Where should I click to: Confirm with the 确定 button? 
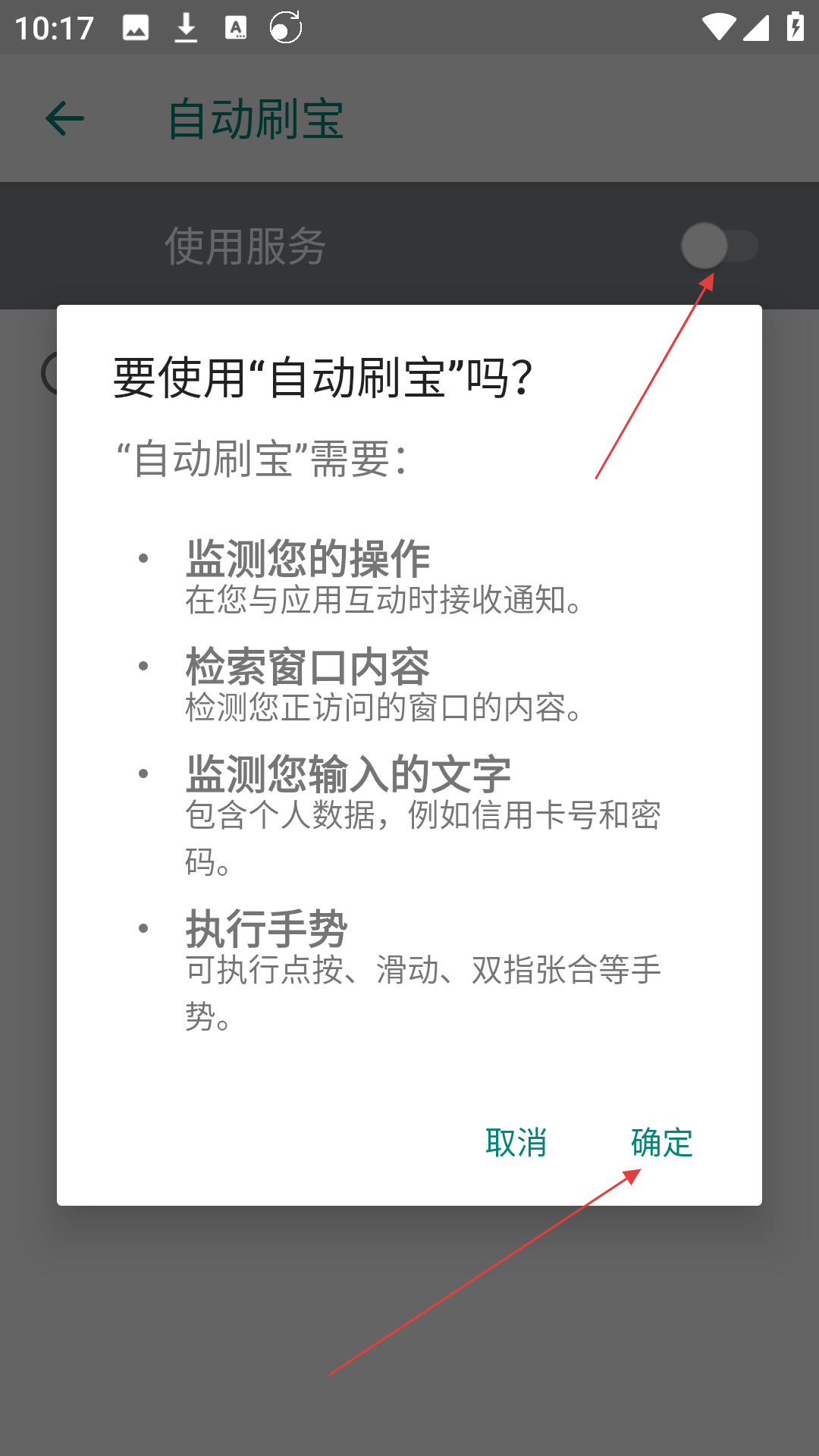[661, 1142]
